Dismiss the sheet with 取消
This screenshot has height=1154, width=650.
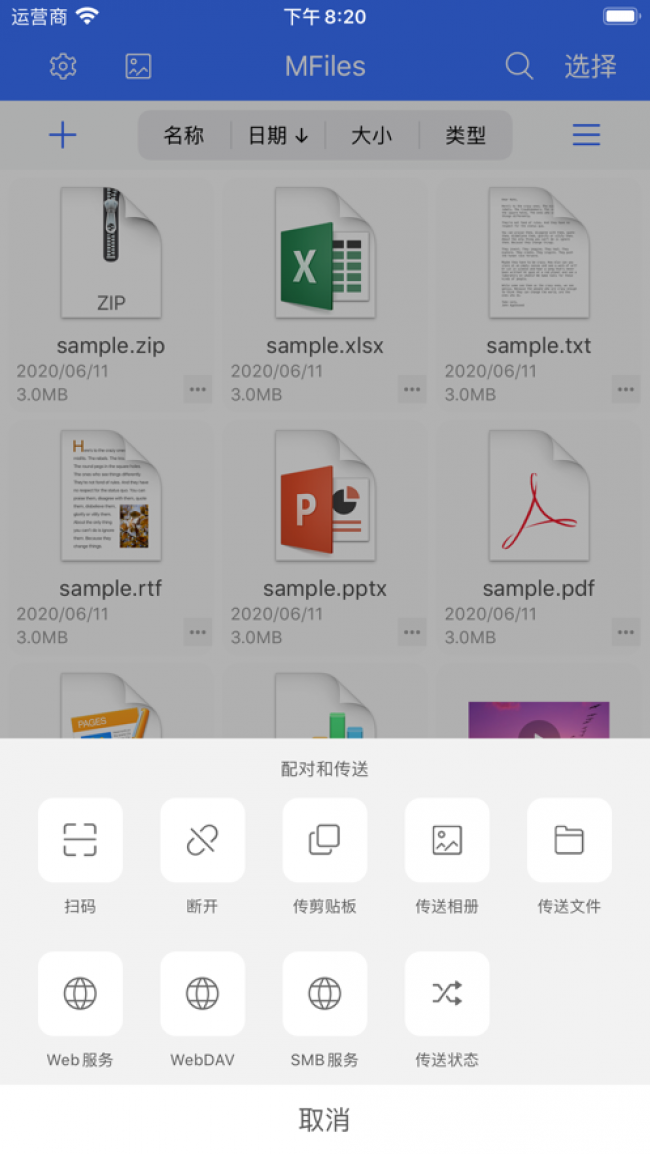point(325,1119)
